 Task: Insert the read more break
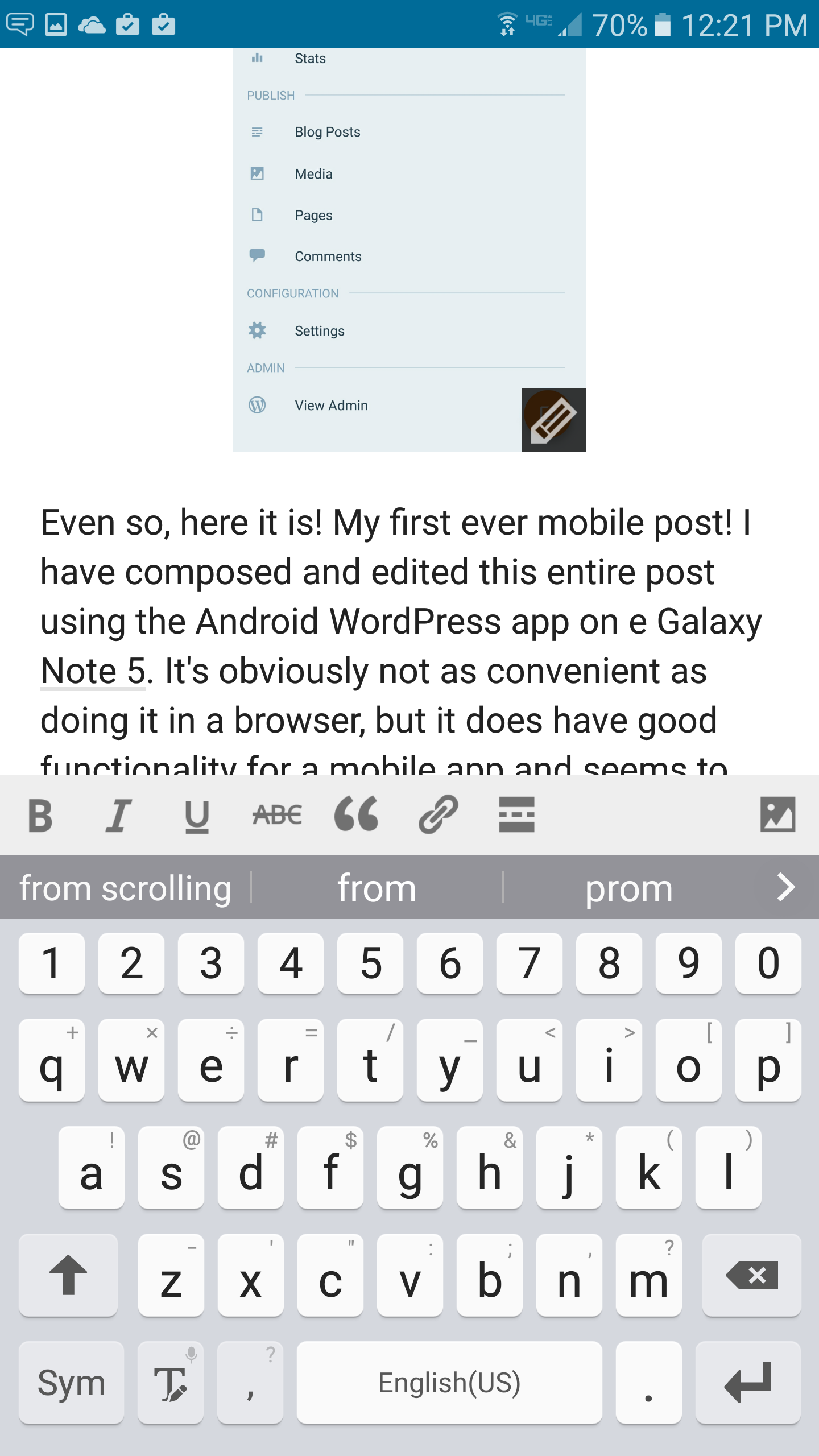tap(516, 814)
